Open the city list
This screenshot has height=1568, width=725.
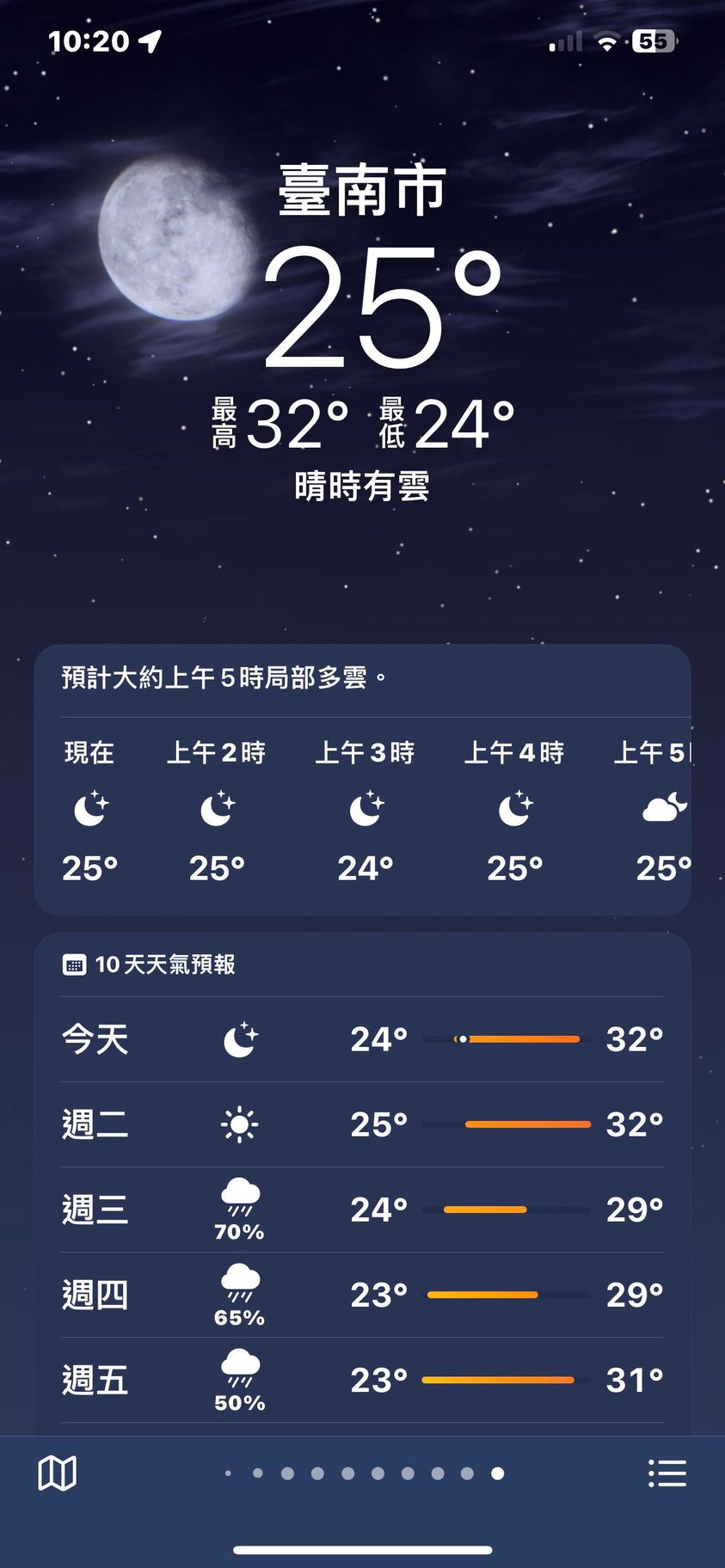tap(667, 1473)
